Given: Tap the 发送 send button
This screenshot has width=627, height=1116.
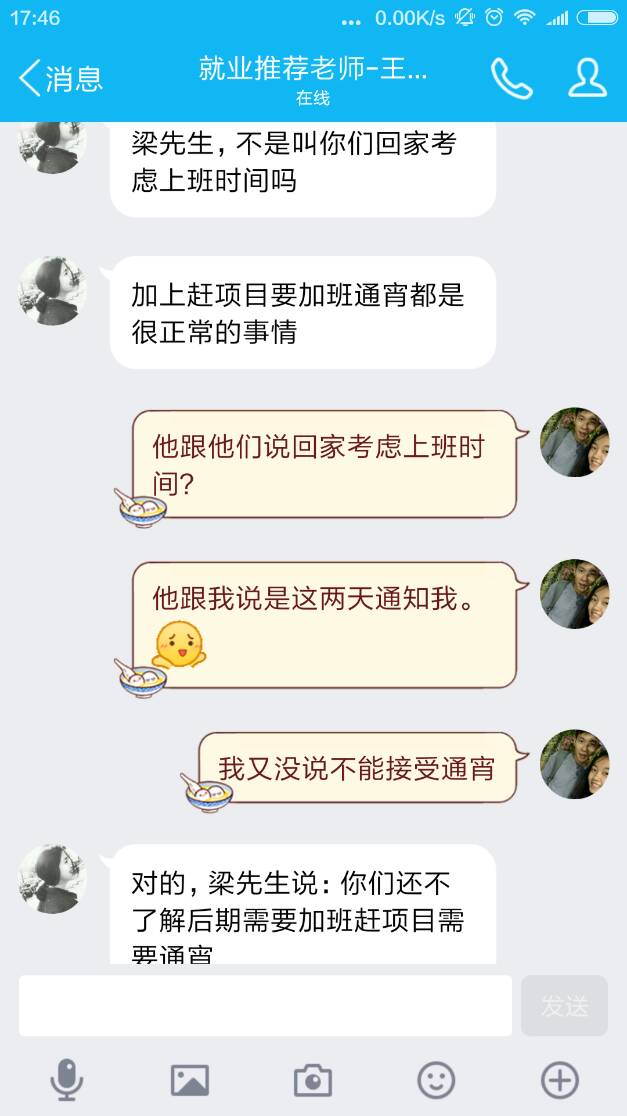Looking at the screenshot, I should (564, 1005).
